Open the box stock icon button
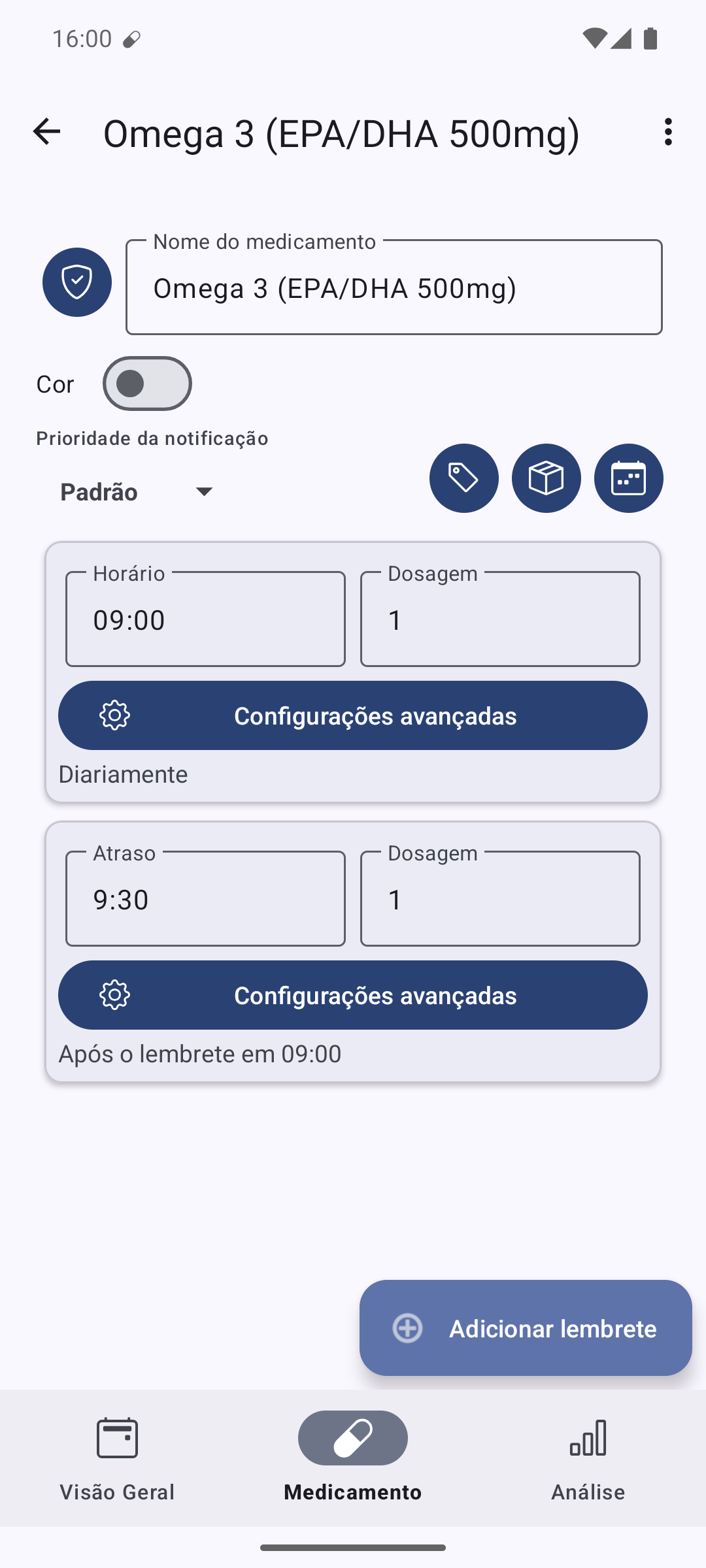 (546, 478)
